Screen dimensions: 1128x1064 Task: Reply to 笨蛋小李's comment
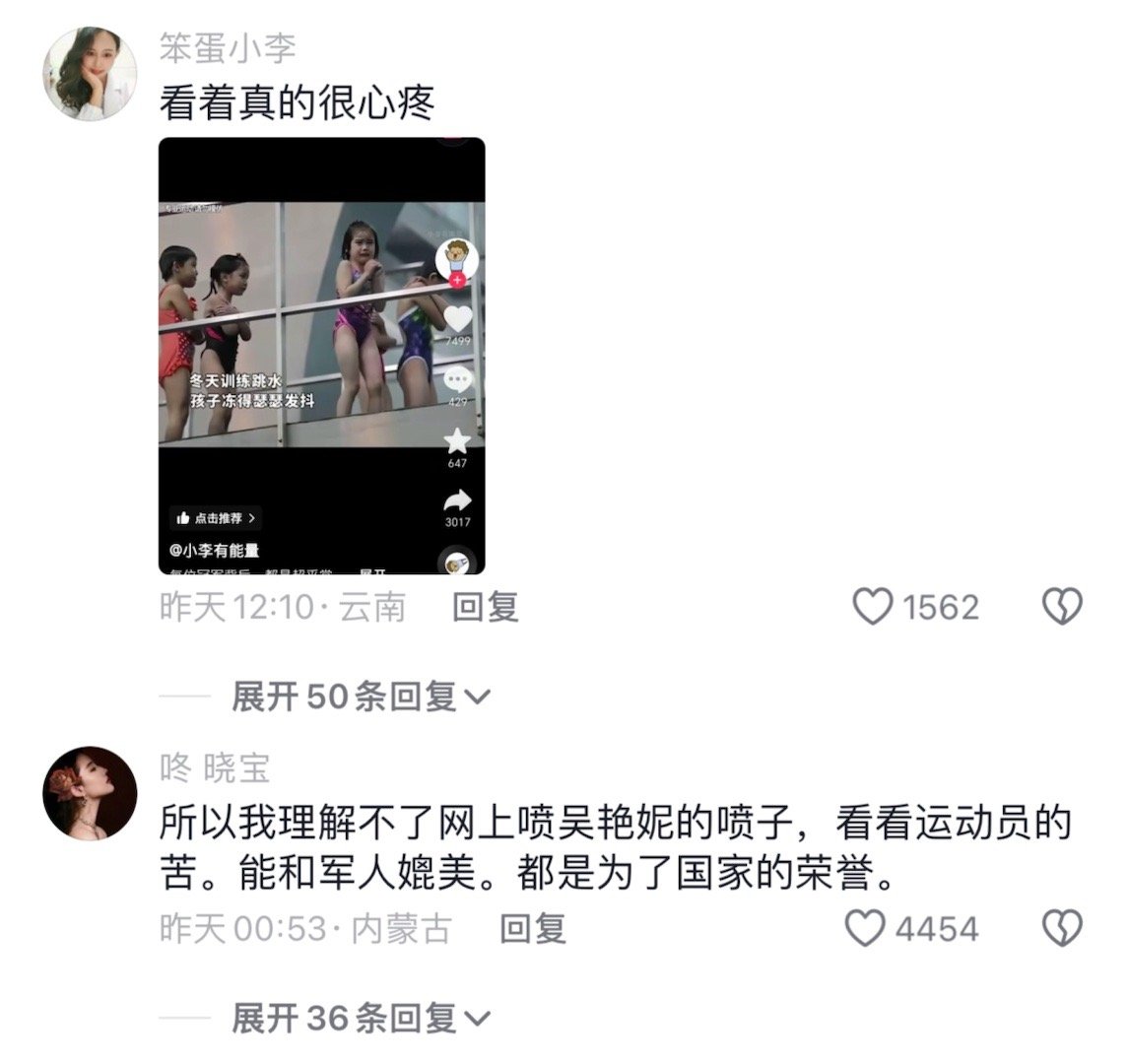click(485, 607)
